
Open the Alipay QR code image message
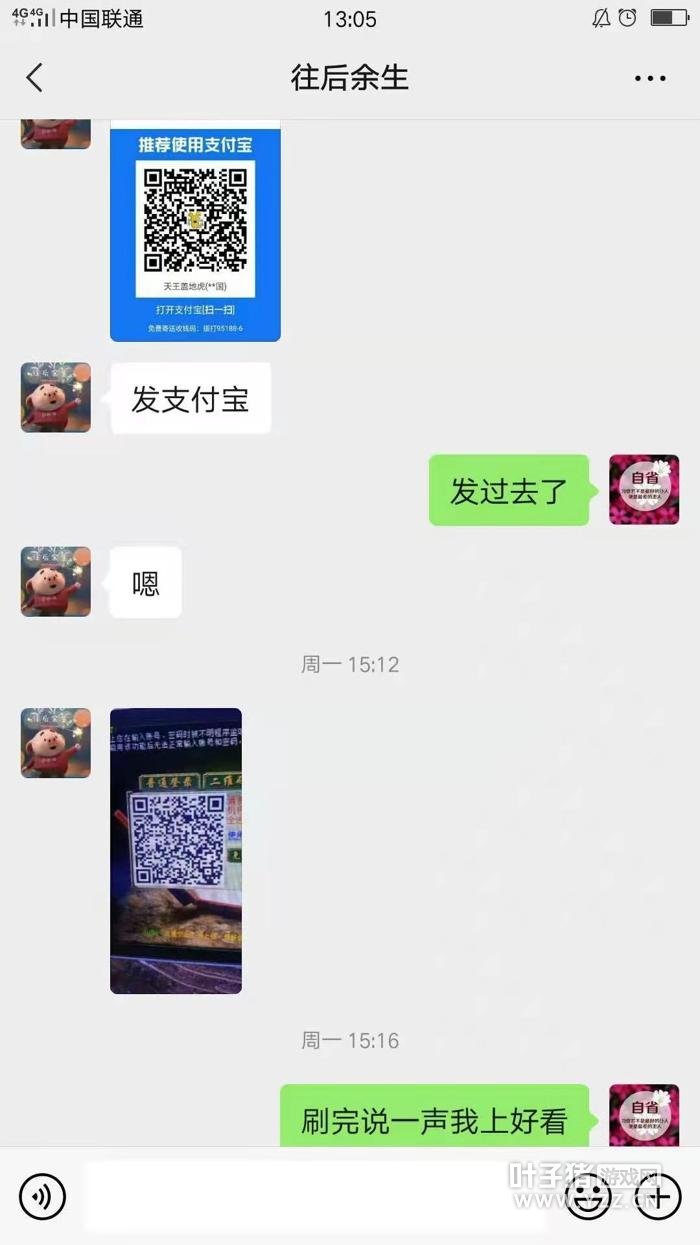(x=195, y=232)
